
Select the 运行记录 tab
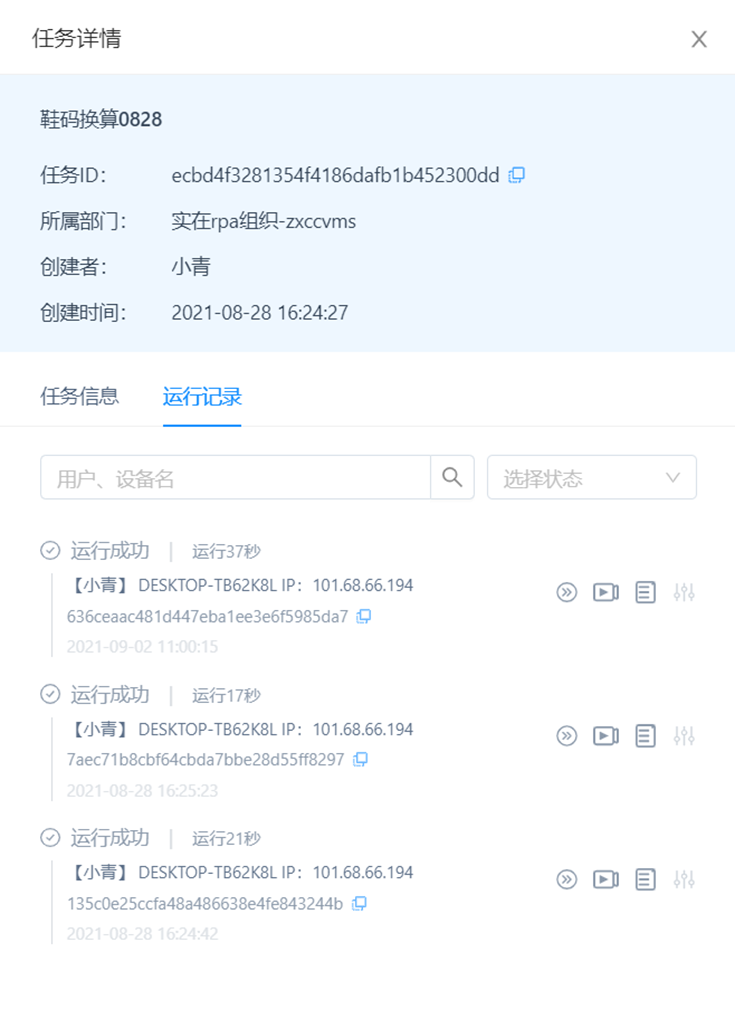click(202, 396)
